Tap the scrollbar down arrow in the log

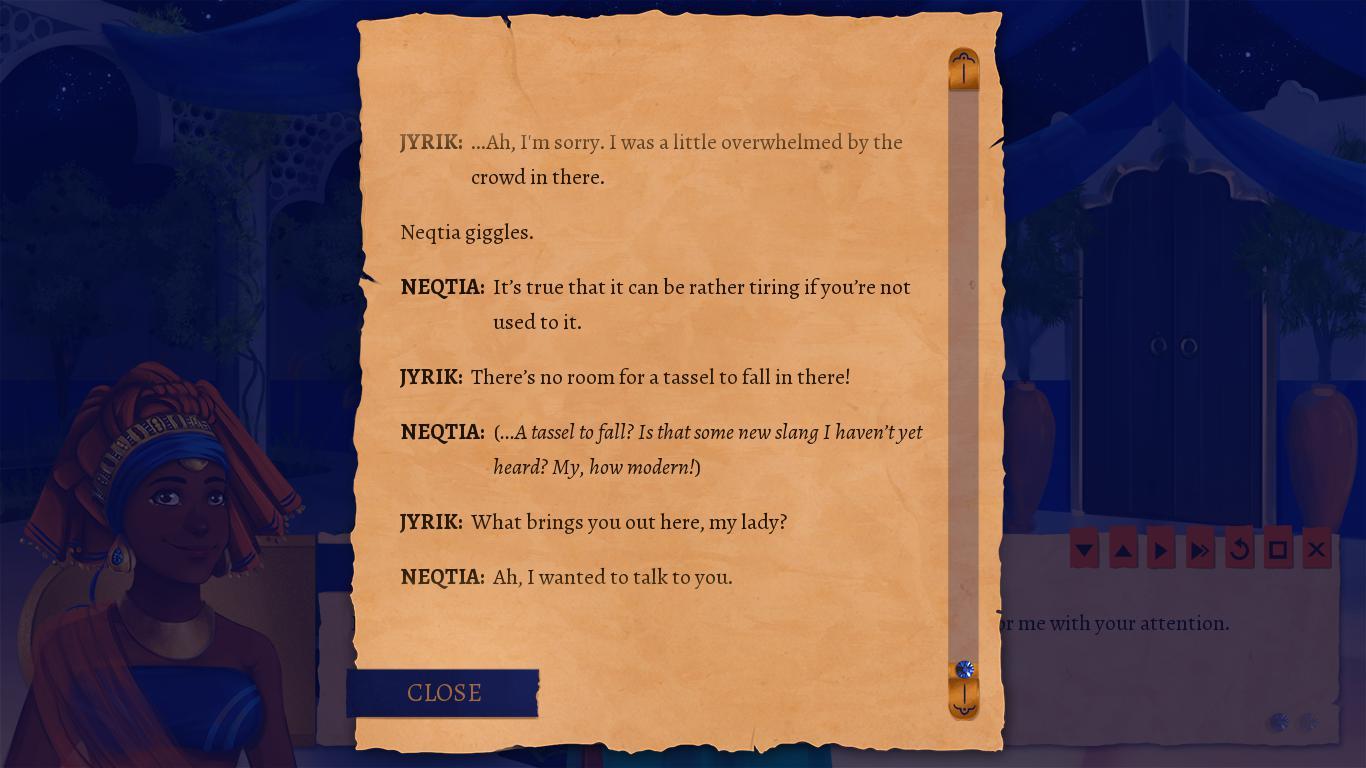tap(964, 699)
